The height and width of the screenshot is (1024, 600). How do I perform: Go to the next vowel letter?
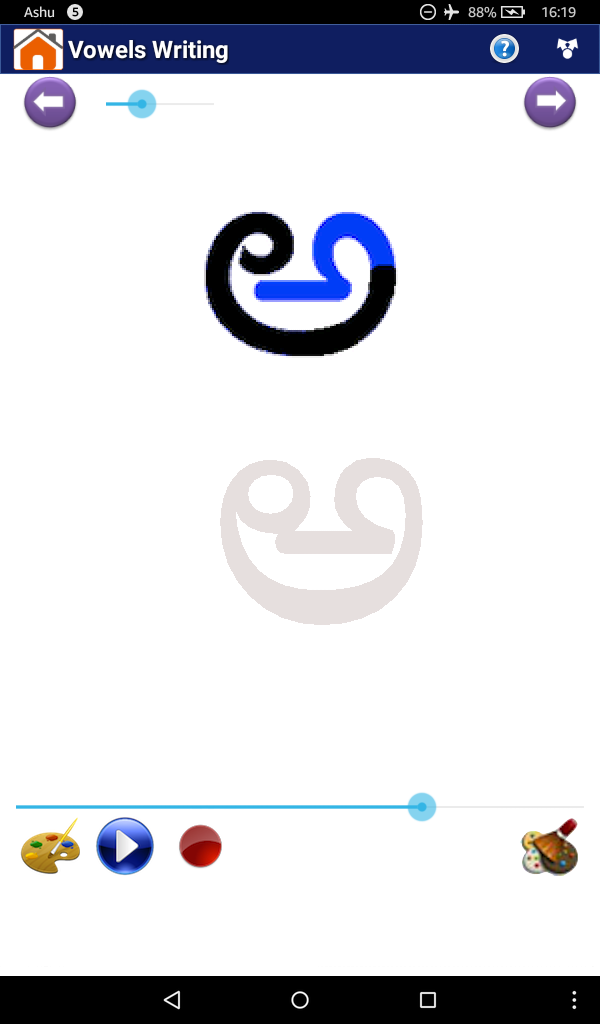point(550,102)
